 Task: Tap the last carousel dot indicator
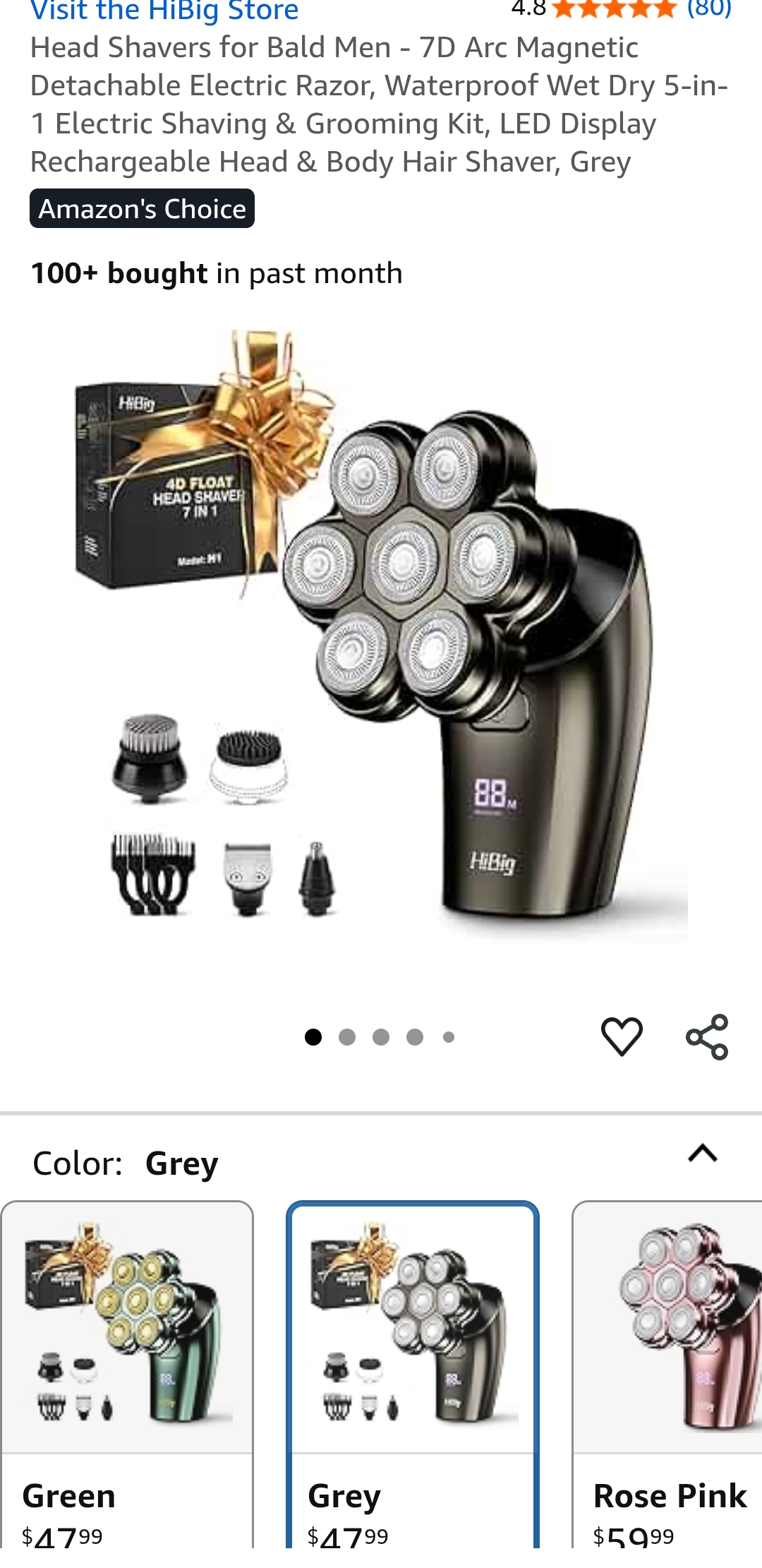pyautogui.click(x=448, y=1036)
